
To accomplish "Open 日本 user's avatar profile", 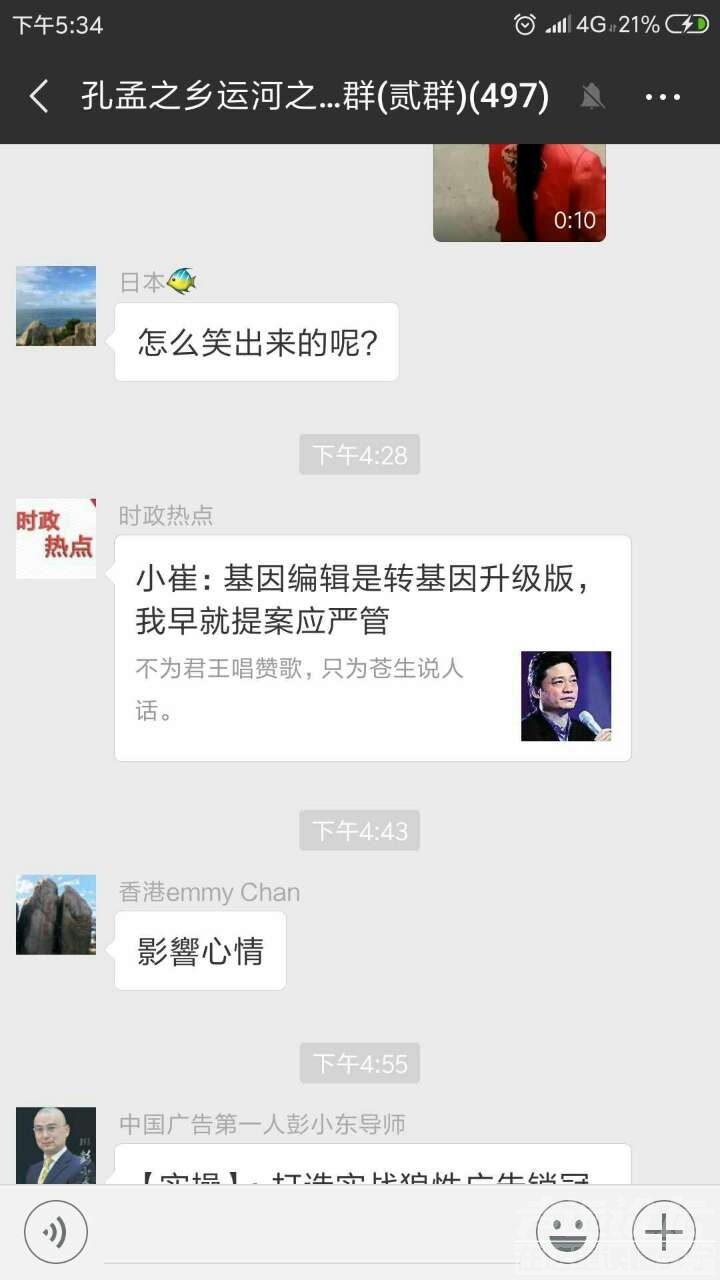I will (x=56, y=306).
